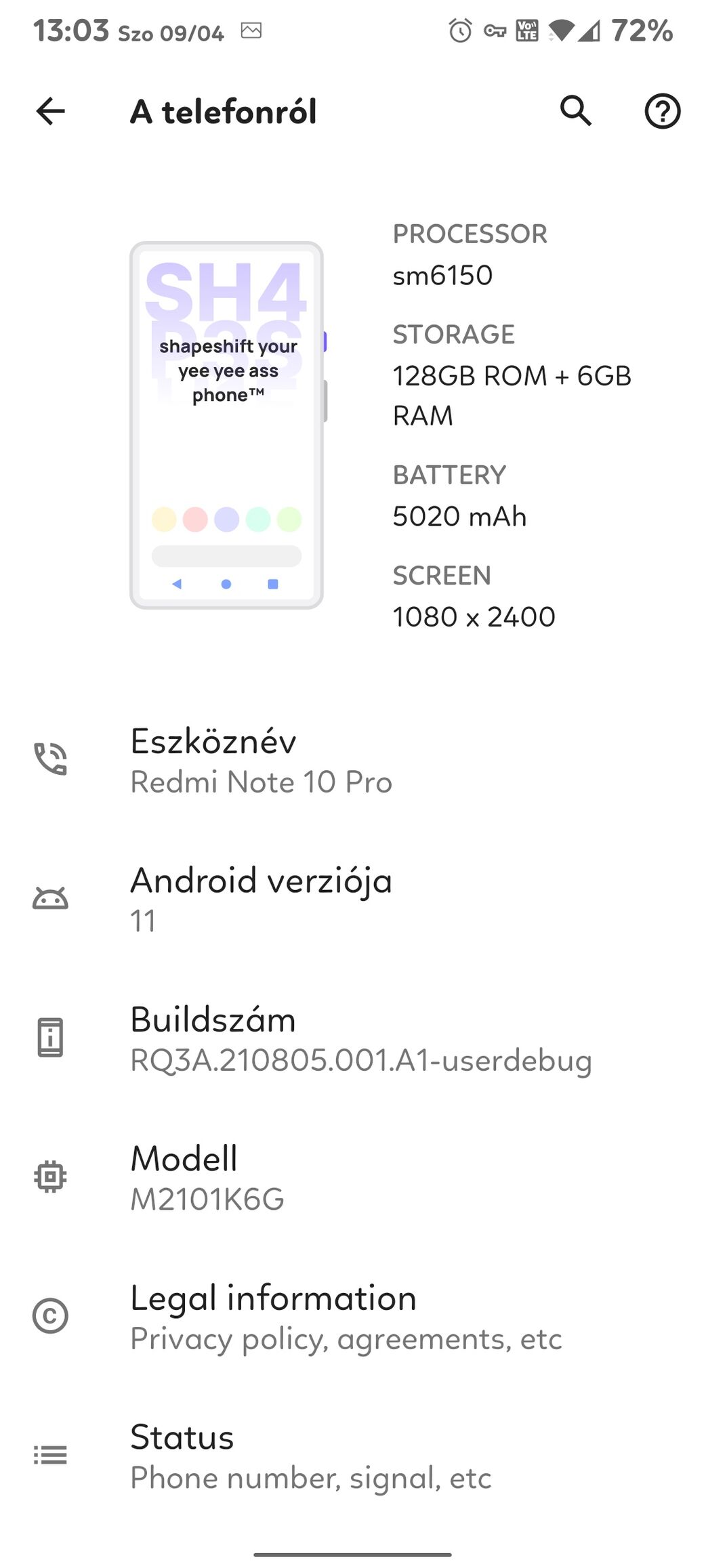
Task: Open Legal information
Action: 353,1317
